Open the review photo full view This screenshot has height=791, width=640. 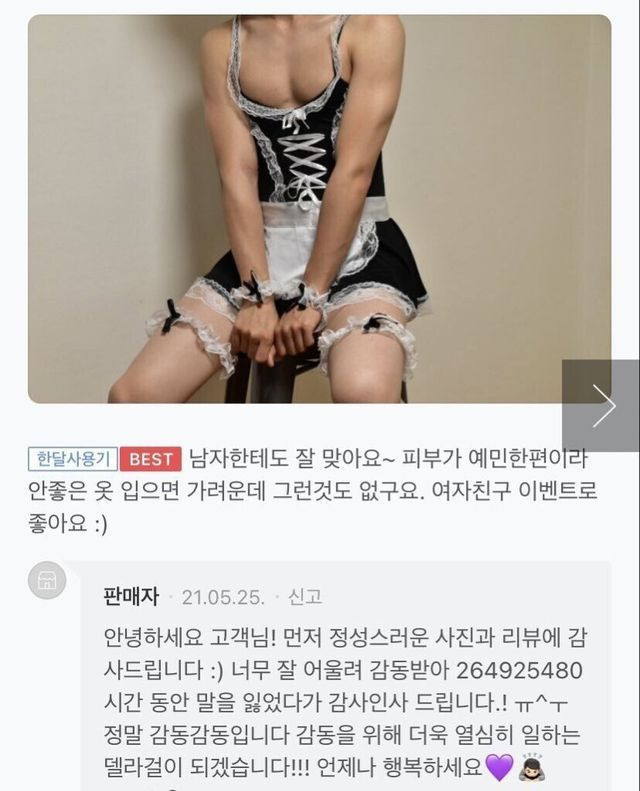click(300, 208)
